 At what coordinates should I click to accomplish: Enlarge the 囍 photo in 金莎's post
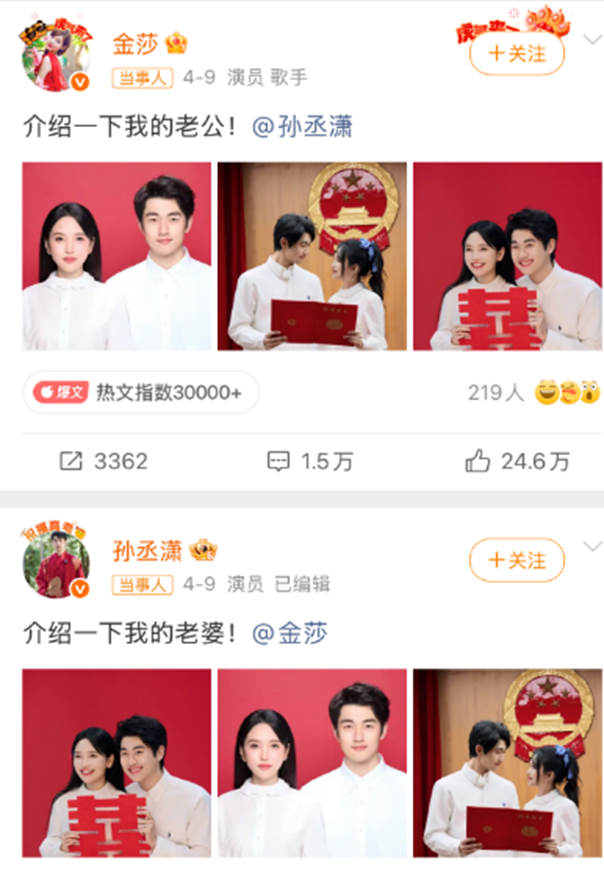tap(507, 256)
